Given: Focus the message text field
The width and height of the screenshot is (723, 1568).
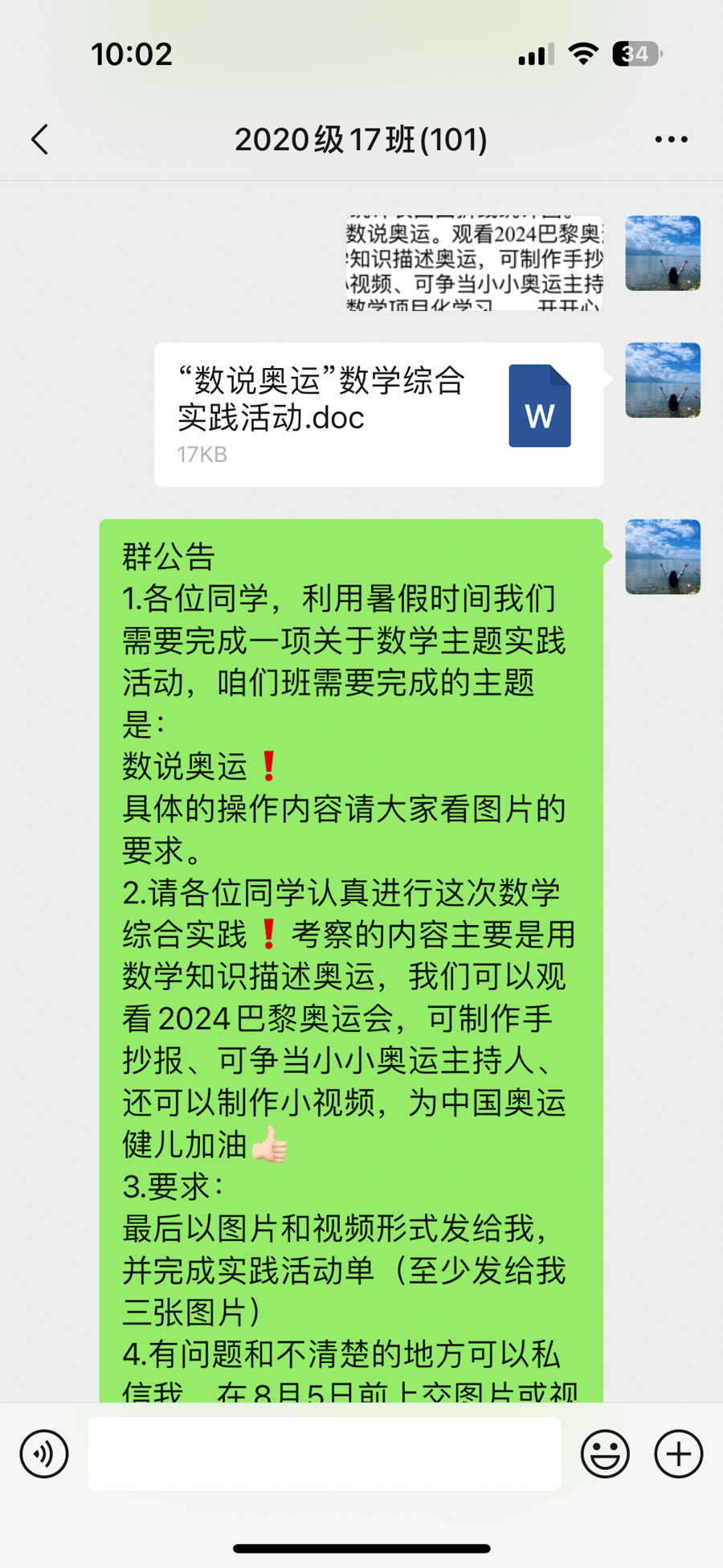Looking at the screenshot, I should [x=325, y=1454].
